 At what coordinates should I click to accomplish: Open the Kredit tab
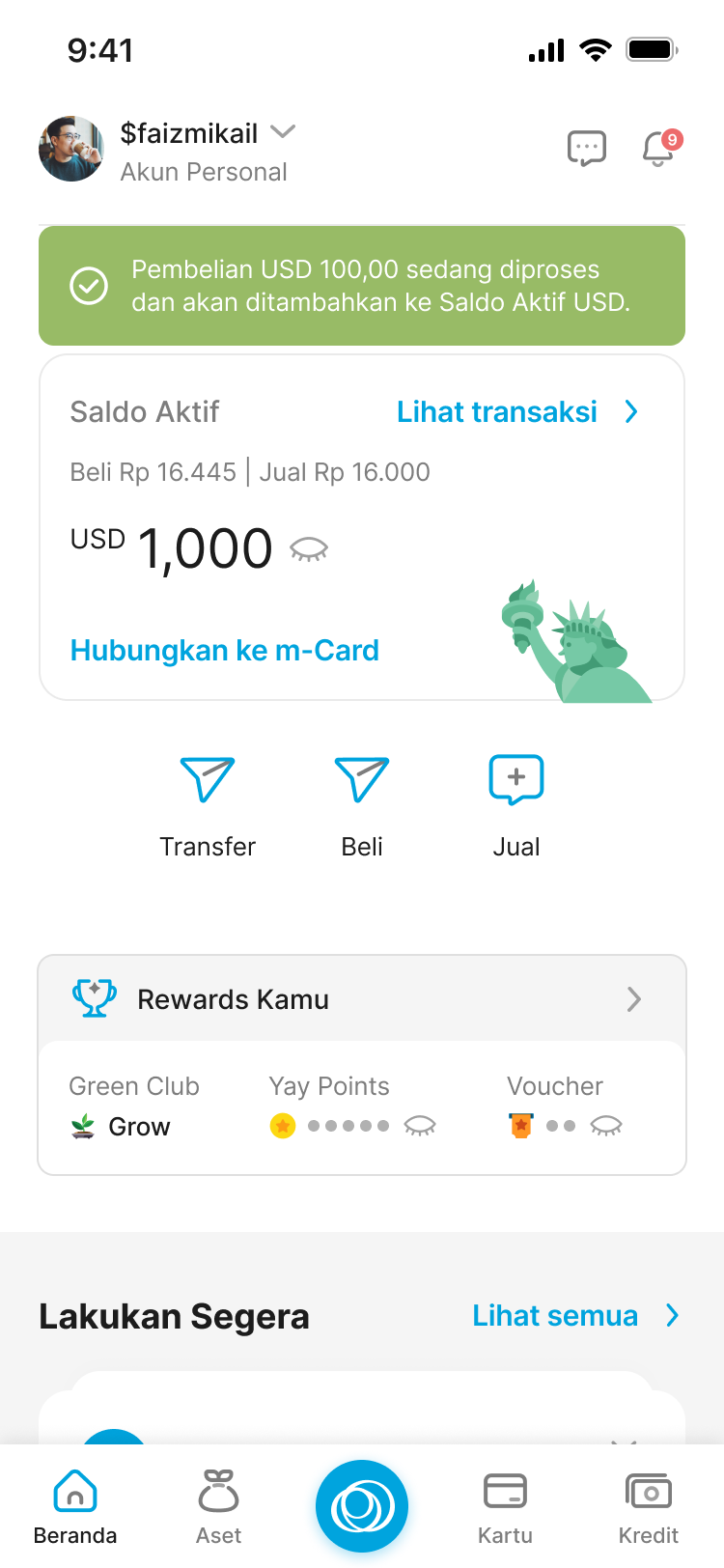(649, 1506)
